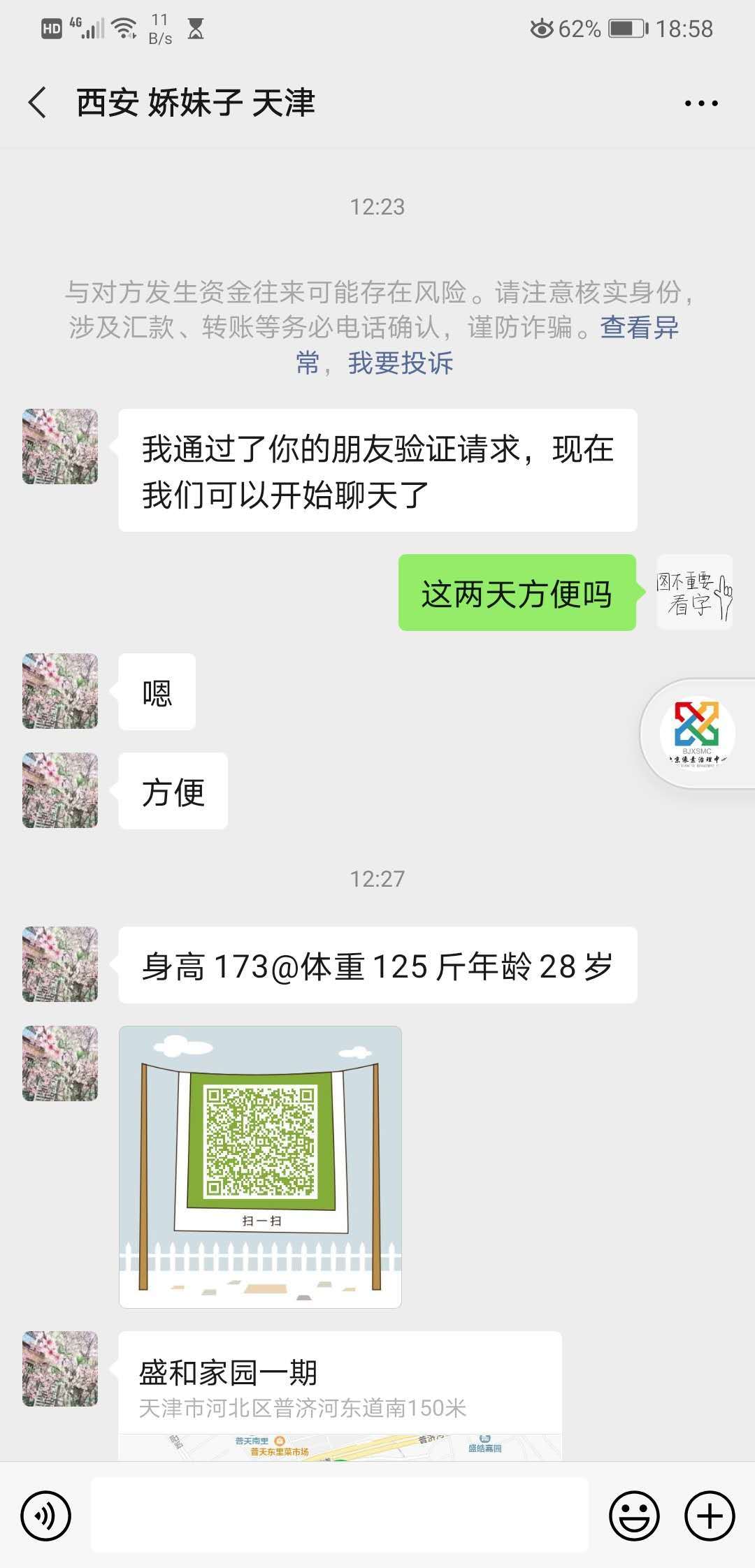755x1568 pixels.
Task: Open the floating BJXSMC mini window
Action: pyautogui.click(x=697, y=733)
